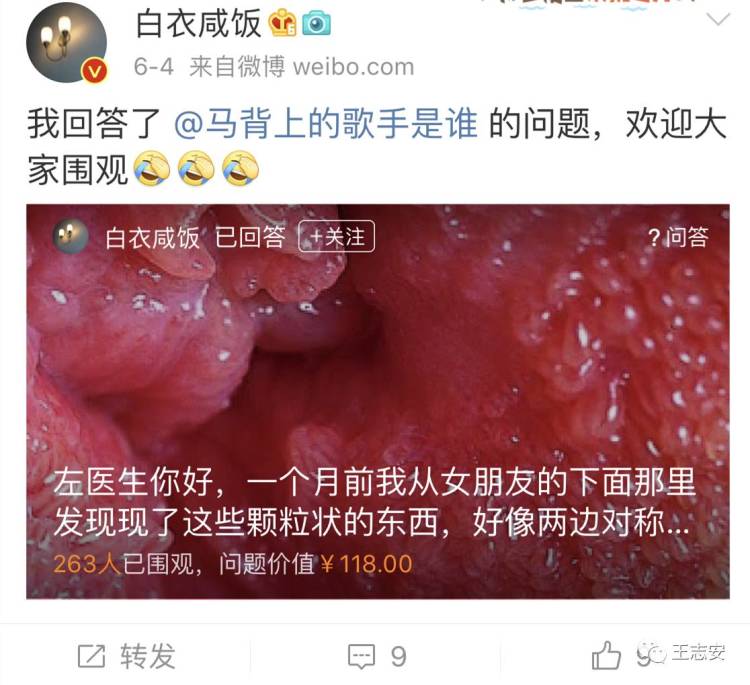750x685 pixels.
Task: Tap the 问答 help label
Action: pos(678,238)
